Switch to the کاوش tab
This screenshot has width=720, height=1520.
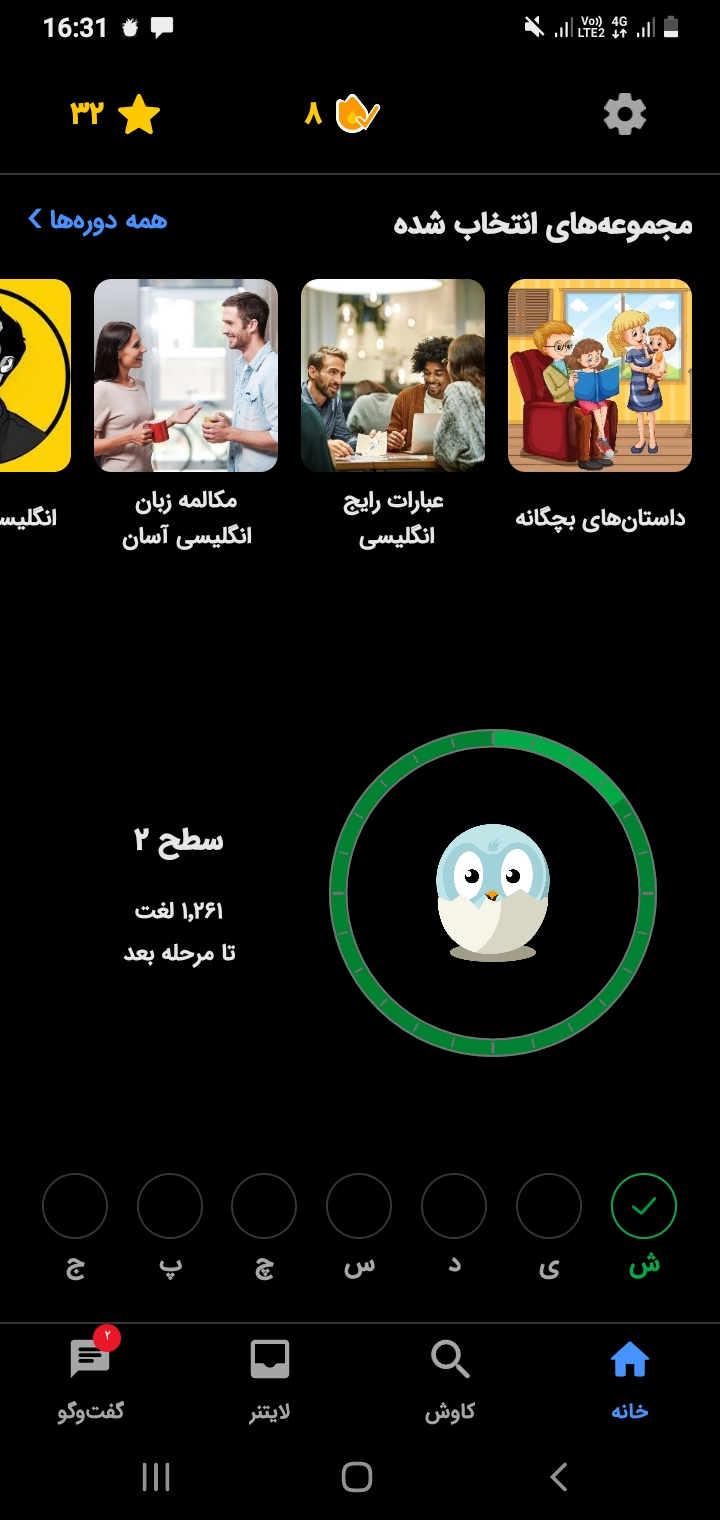tap(450, 1382)
